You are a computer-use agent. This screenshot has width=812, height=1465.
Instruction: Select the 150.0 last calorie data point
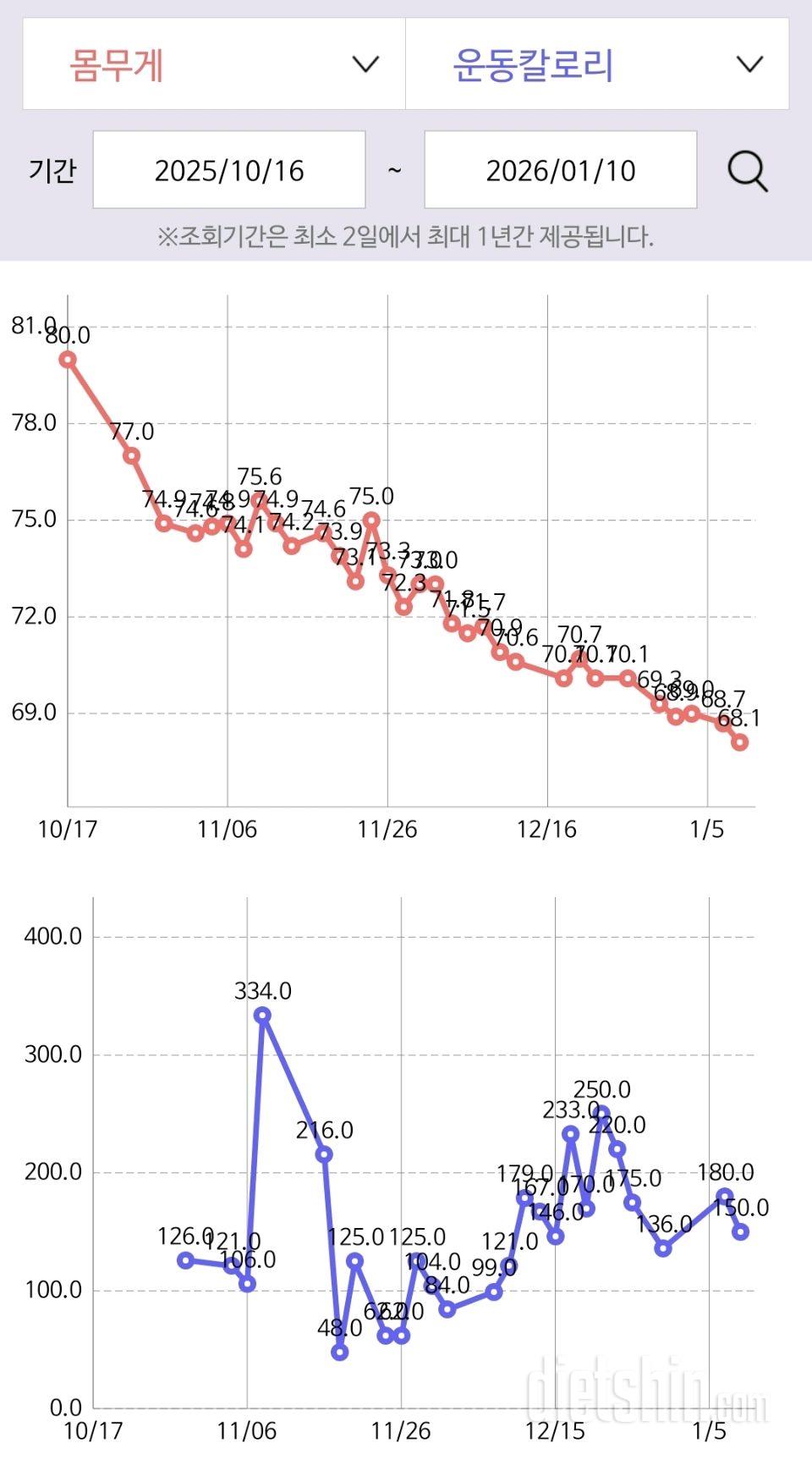coord(741,1231)
